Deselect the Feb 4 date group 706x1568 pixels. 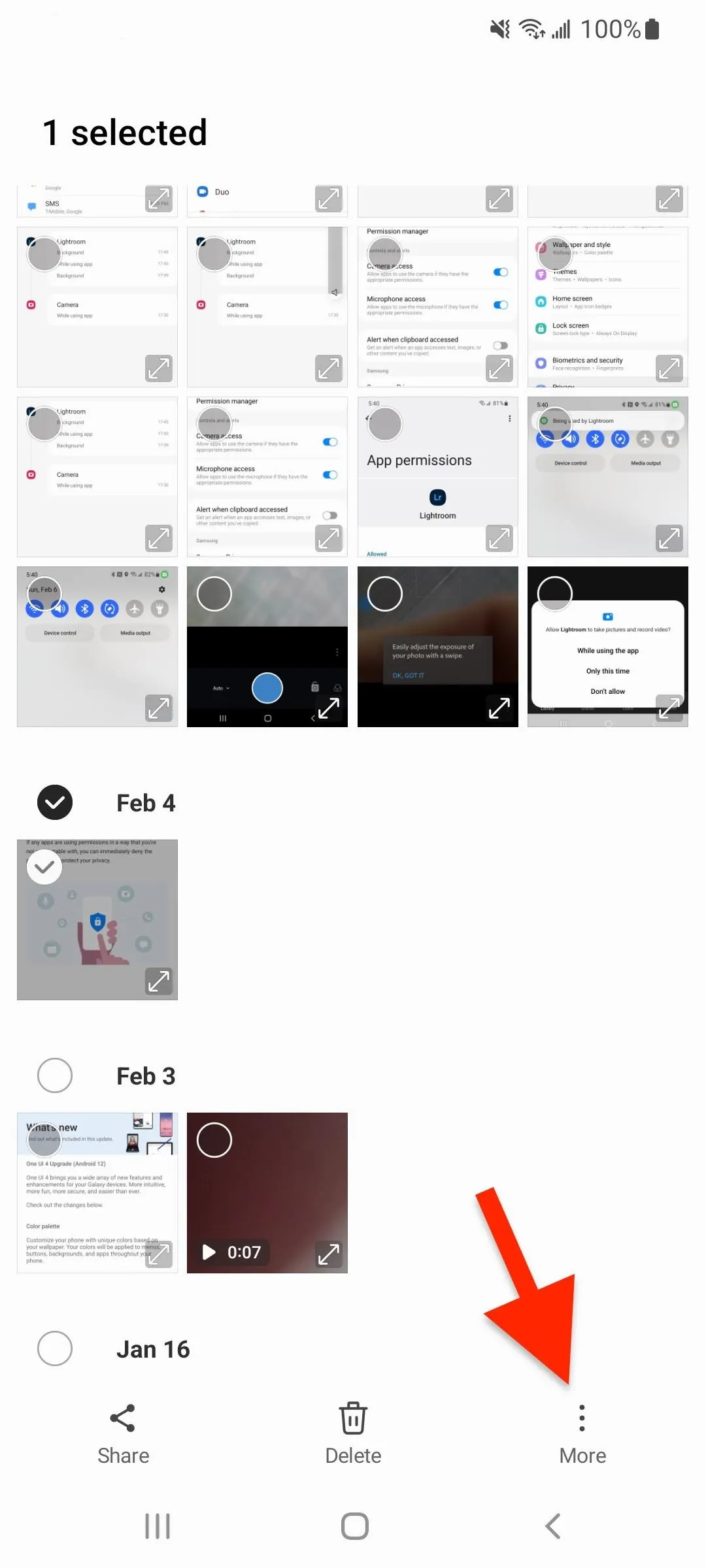55,802
